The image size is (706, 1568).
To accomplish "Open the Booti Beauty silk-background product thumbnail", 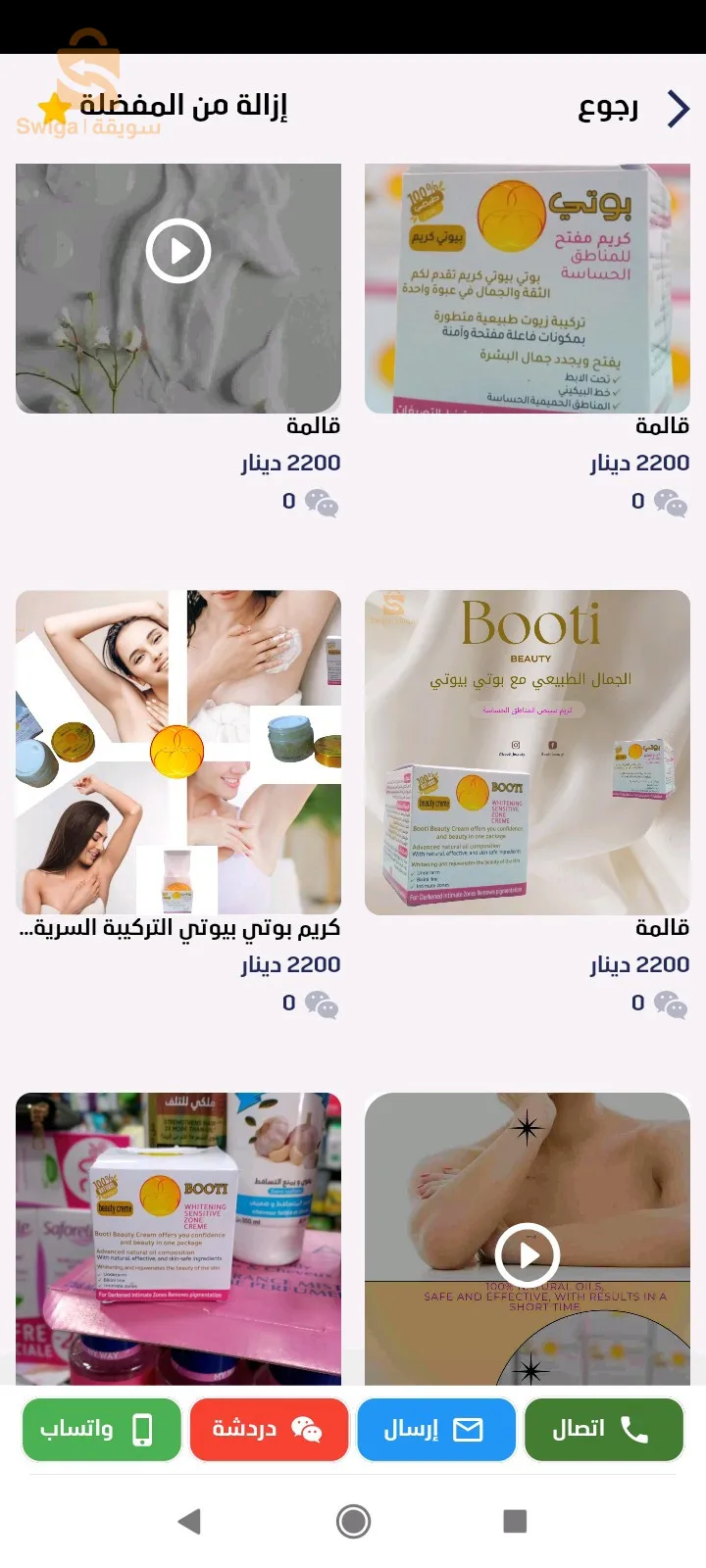I will [527, 753].
